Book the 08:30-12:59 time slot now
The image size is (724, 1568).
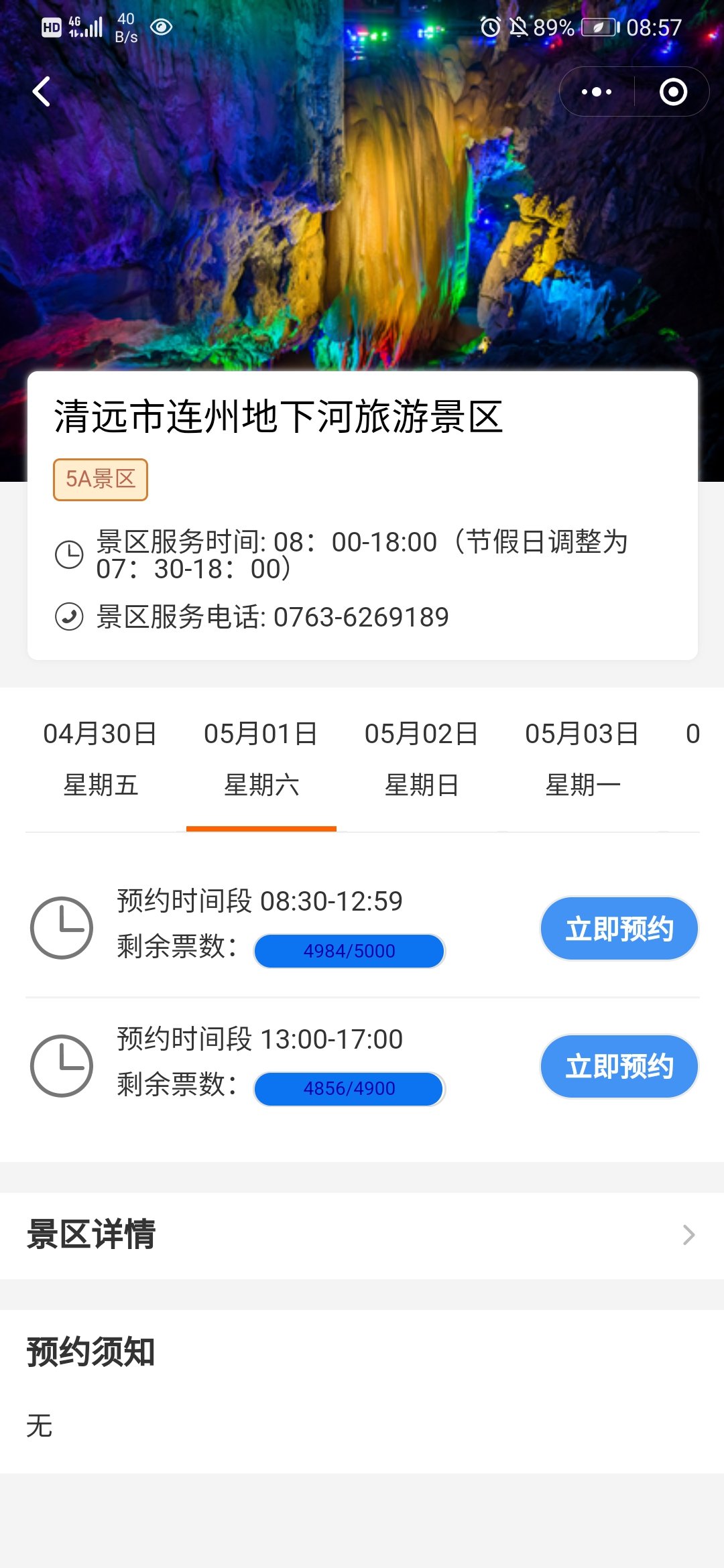tap(619, 929)
